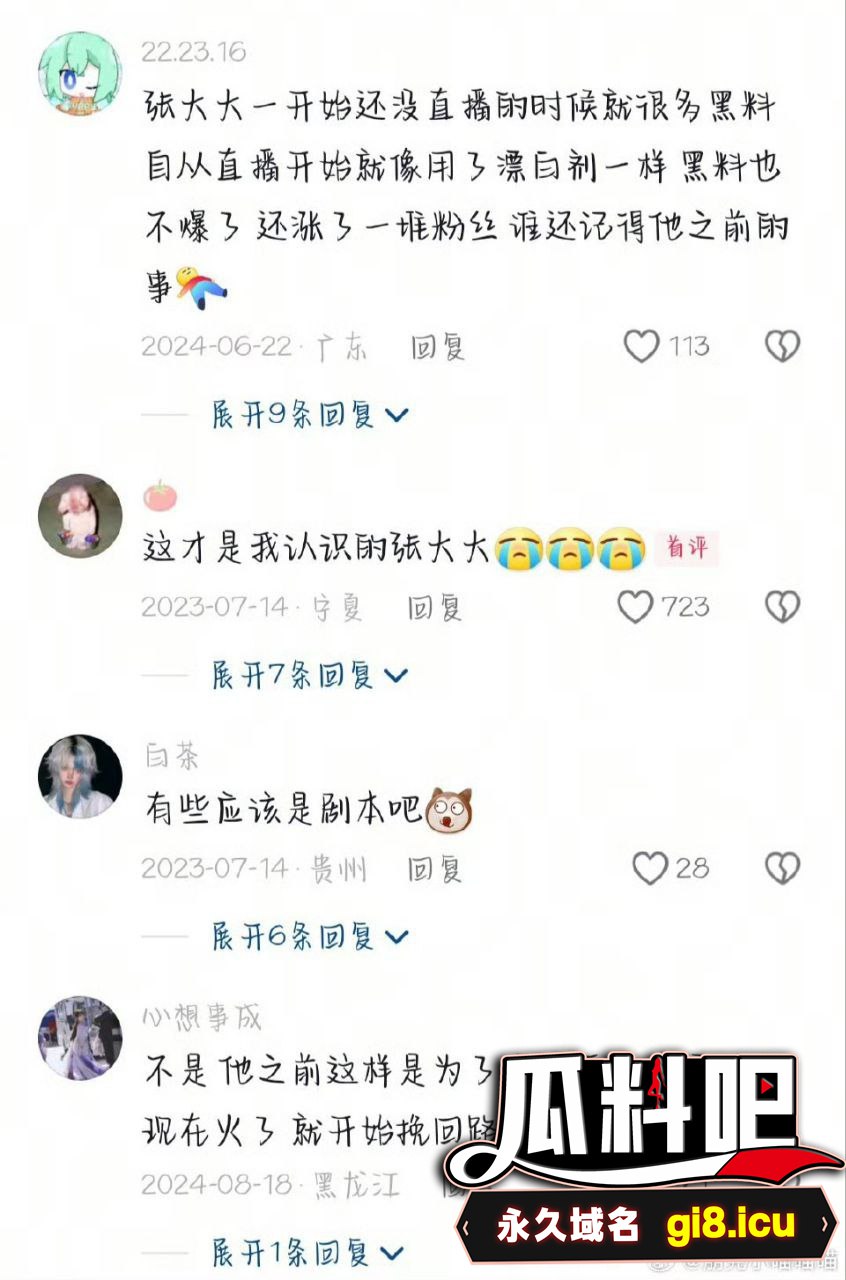Open 白茶's profile avatar
846x1280 pixels.
pos(80,776)
